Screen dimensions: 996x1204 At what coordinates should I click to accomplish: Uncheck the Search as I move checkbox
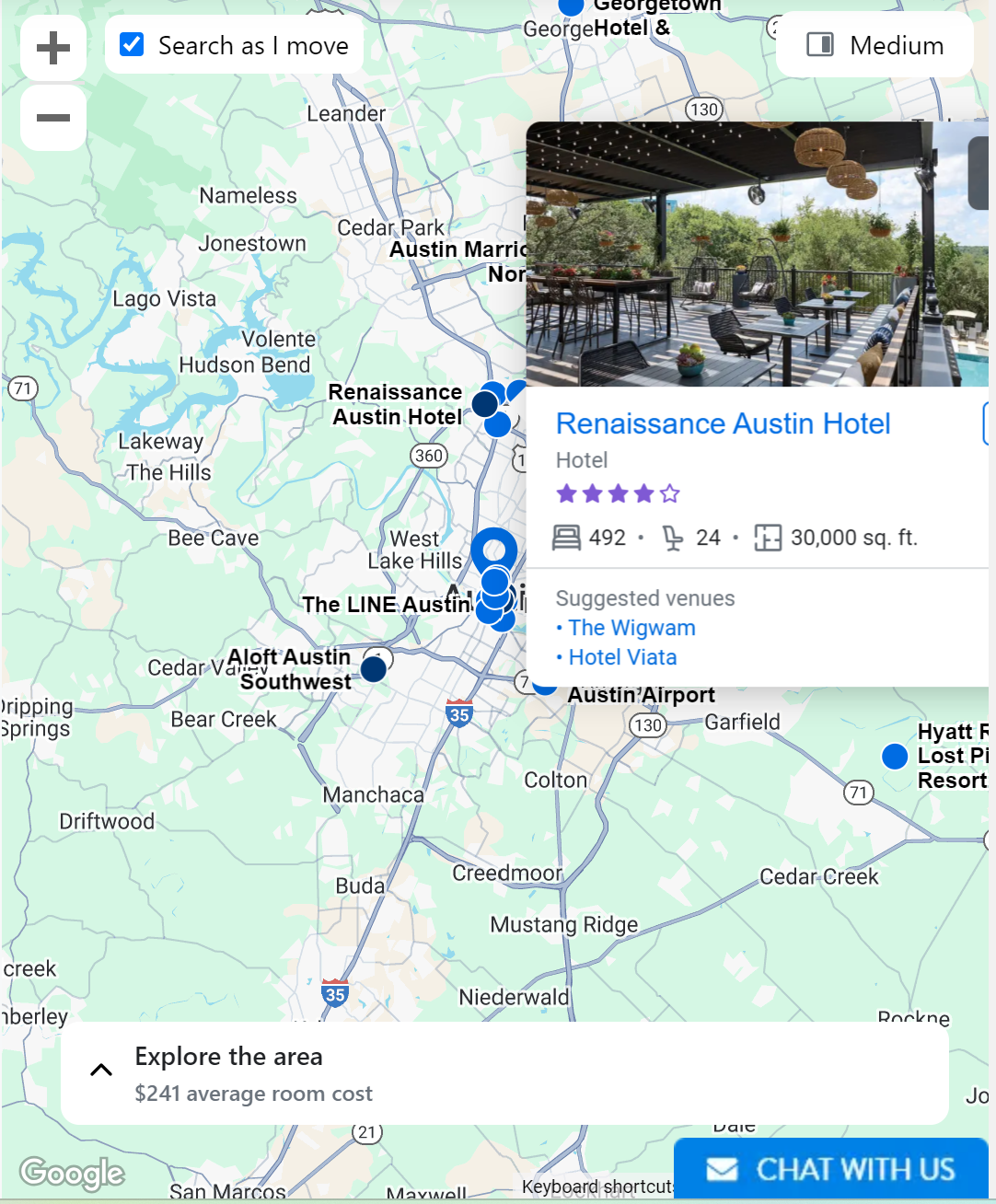point(133,45)
